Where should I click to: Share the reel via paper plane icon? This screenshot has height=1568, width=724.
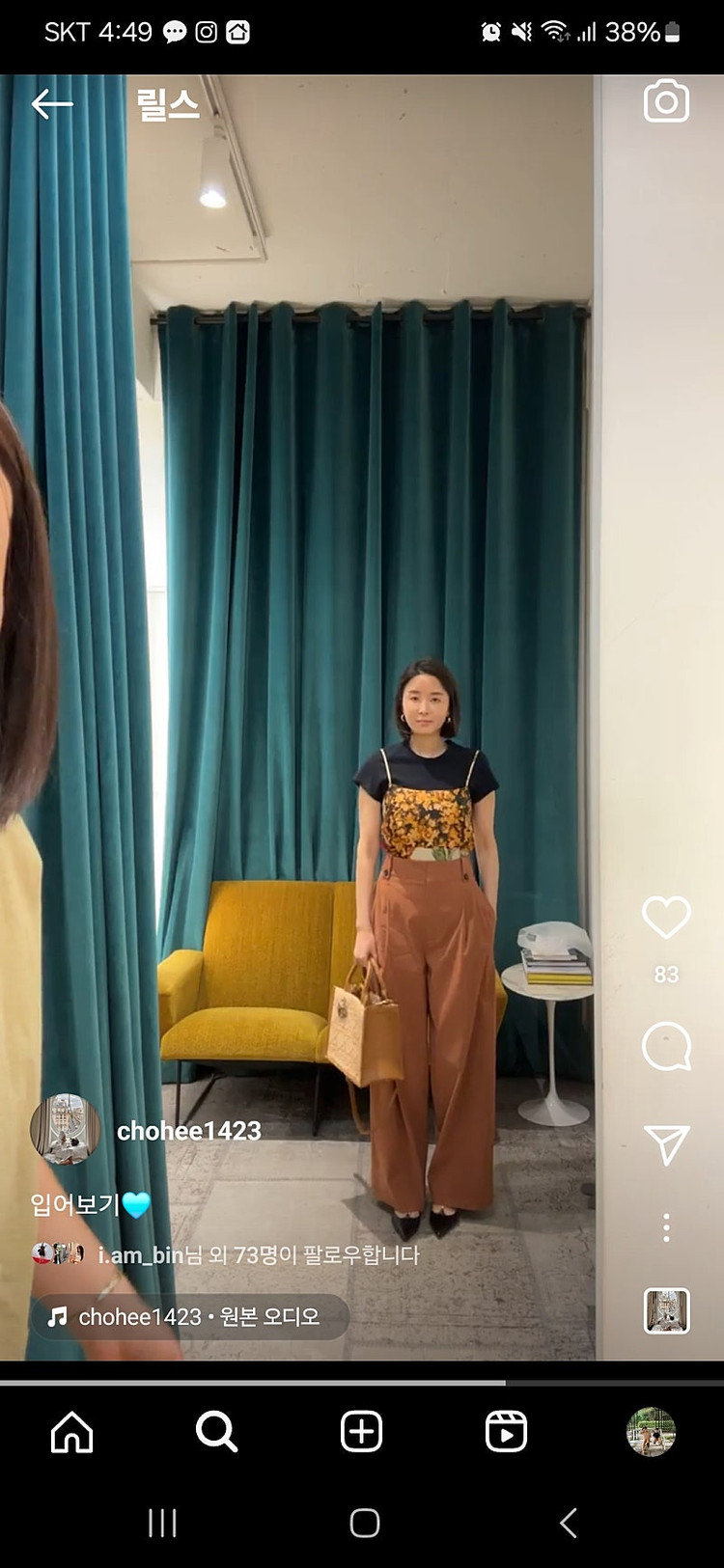[666, 1144]
